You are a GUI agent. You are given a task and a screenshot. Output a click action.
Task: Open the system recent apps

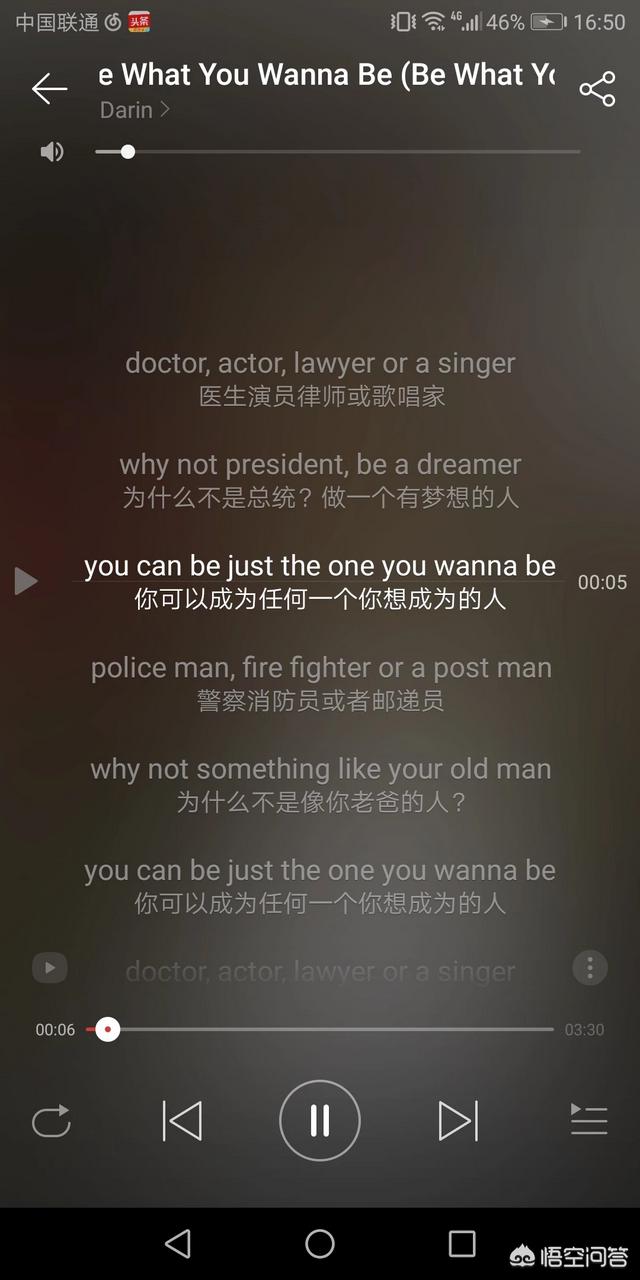pos(462,1243)
